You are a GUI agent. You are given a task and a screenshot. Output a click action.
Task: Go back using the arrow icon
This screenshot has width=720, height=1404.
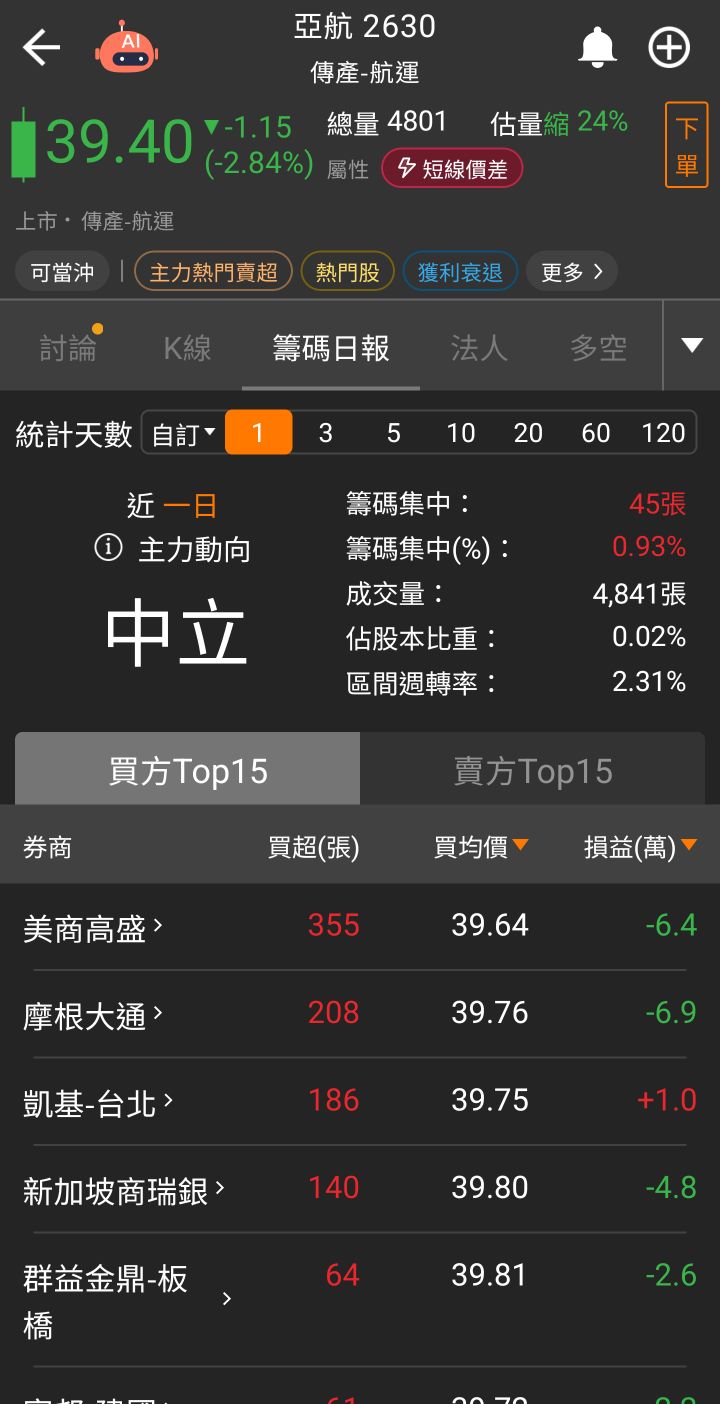41,47
